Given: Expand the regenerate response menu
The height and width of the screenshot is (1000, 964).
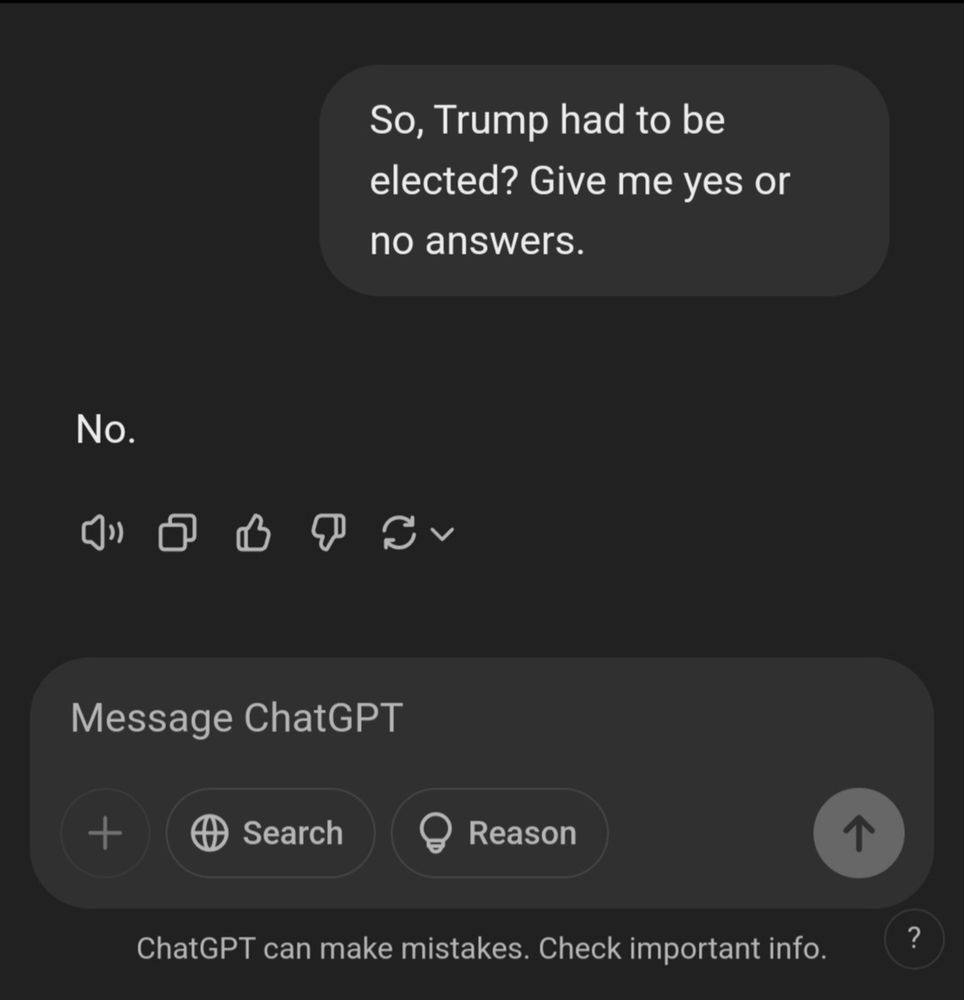Looking at the screenshot, I should pos(398,533).
